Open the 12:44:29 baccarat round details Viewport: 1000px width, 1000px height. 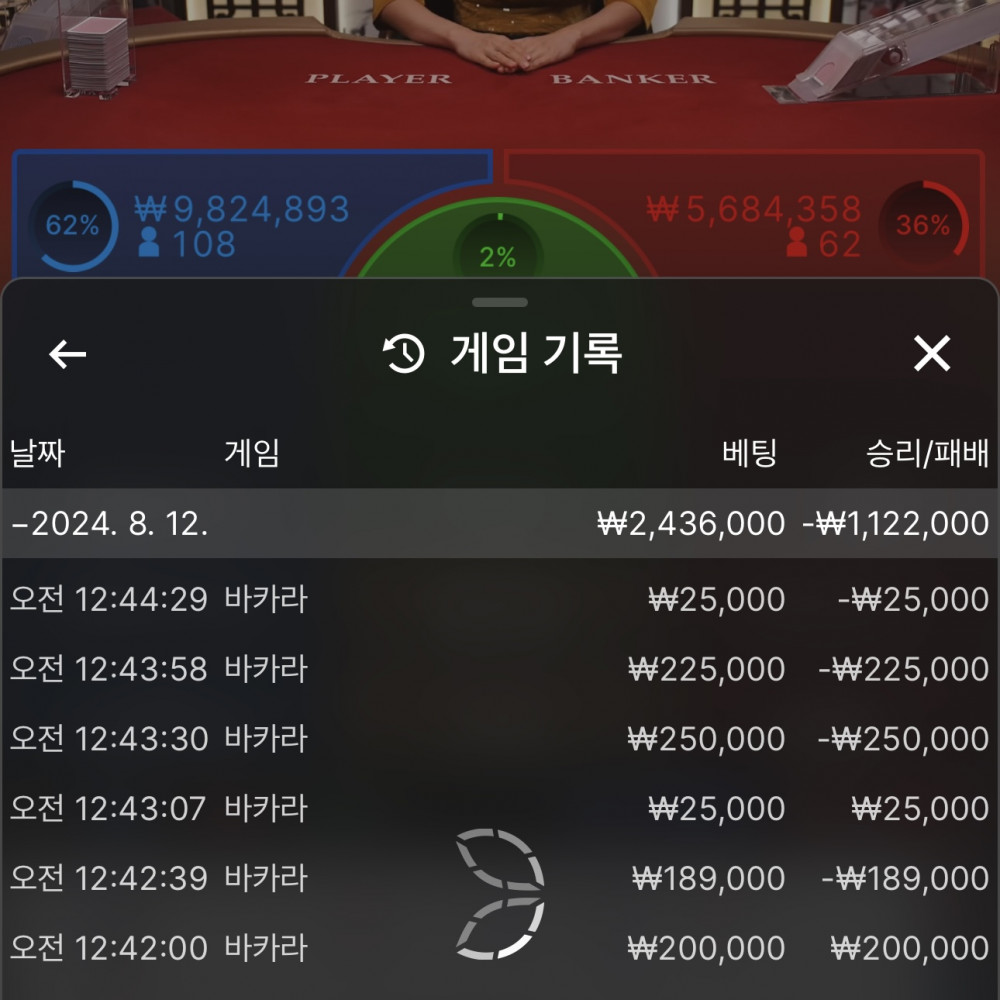pos(500,600)
